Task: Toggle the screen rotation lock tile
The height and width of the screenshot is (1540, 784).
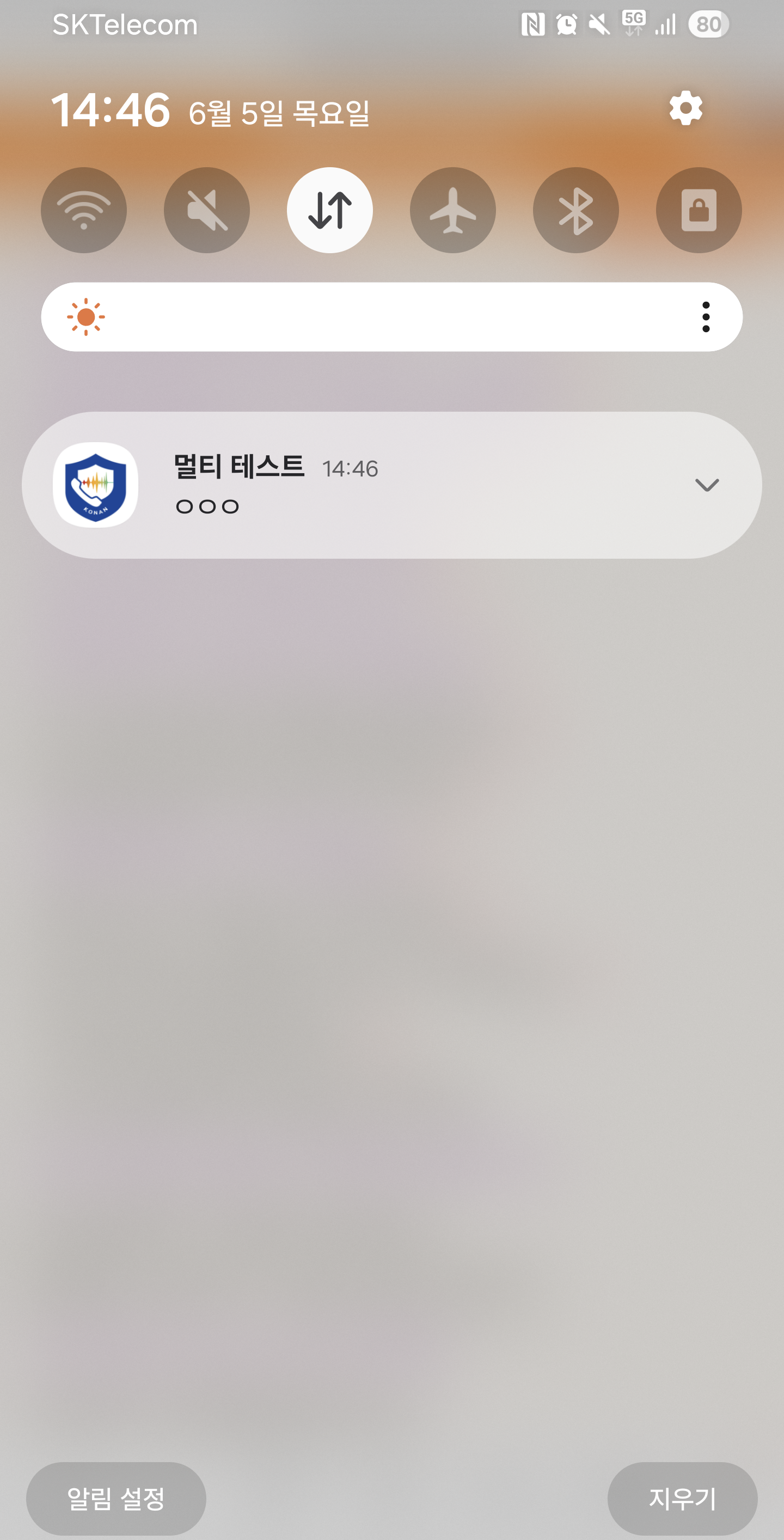Action: [x=699, y=210]
